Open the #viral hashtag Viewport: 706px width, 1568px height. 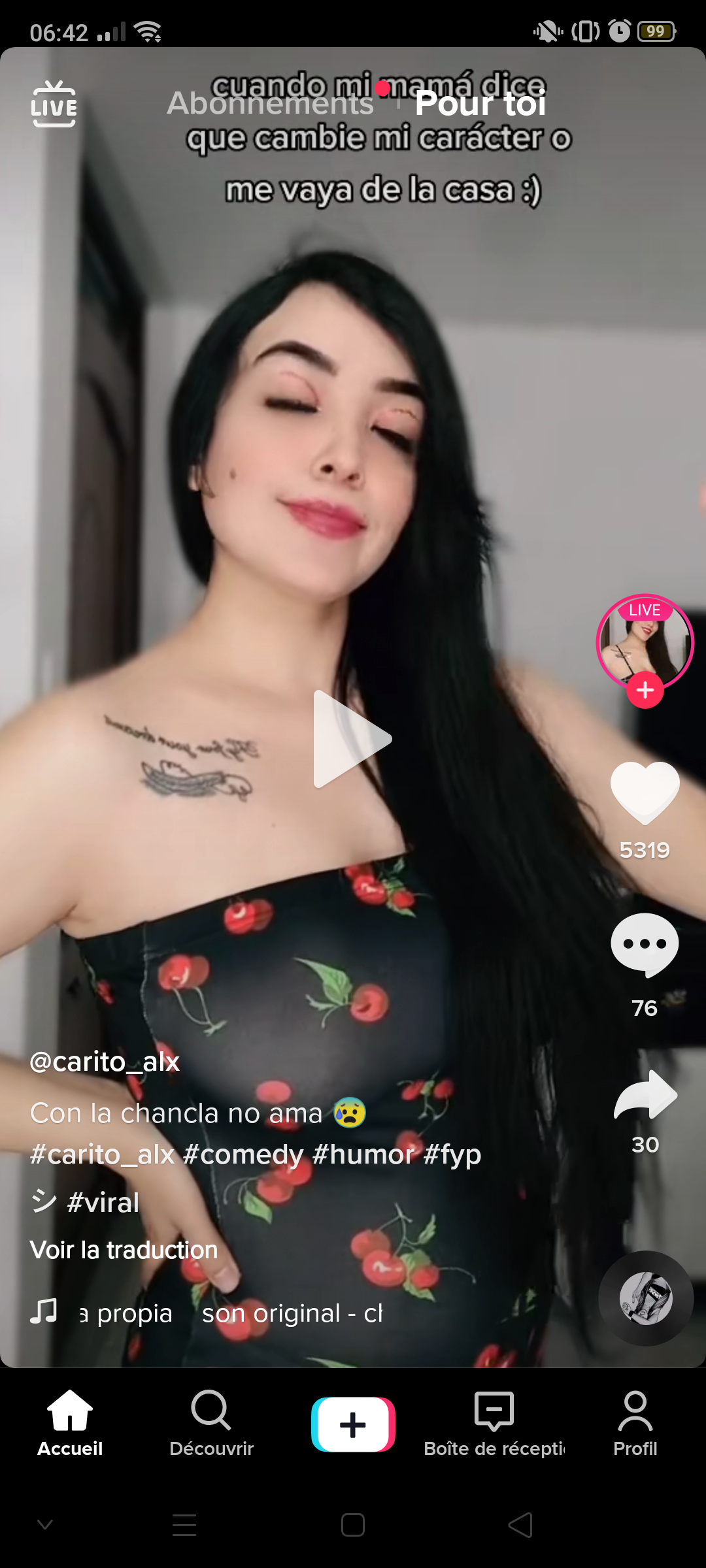coord(103,1202)
